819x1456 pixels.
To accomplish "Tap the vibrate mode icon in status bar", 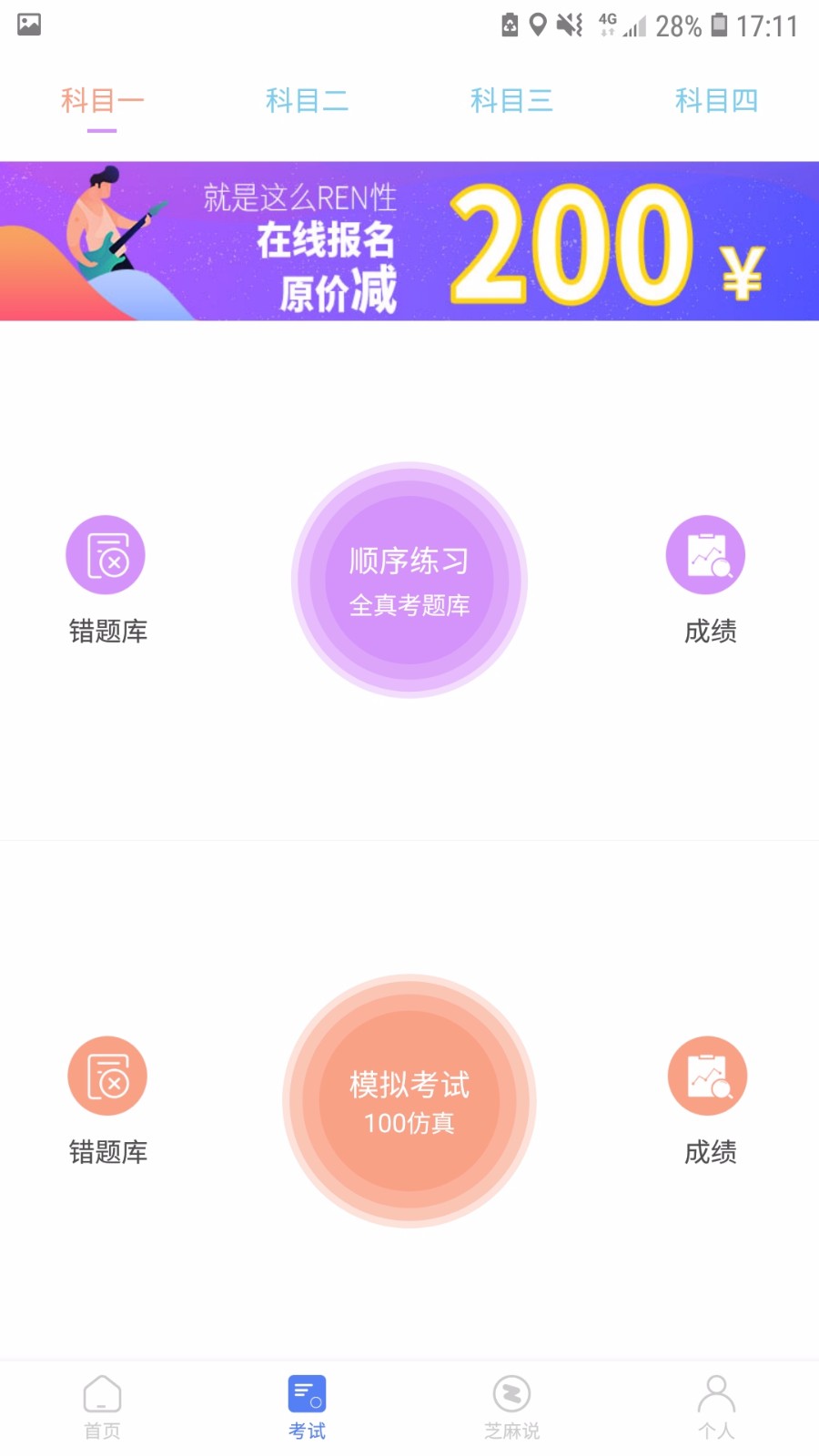I will pyautogui.click(x=569, y=25).
